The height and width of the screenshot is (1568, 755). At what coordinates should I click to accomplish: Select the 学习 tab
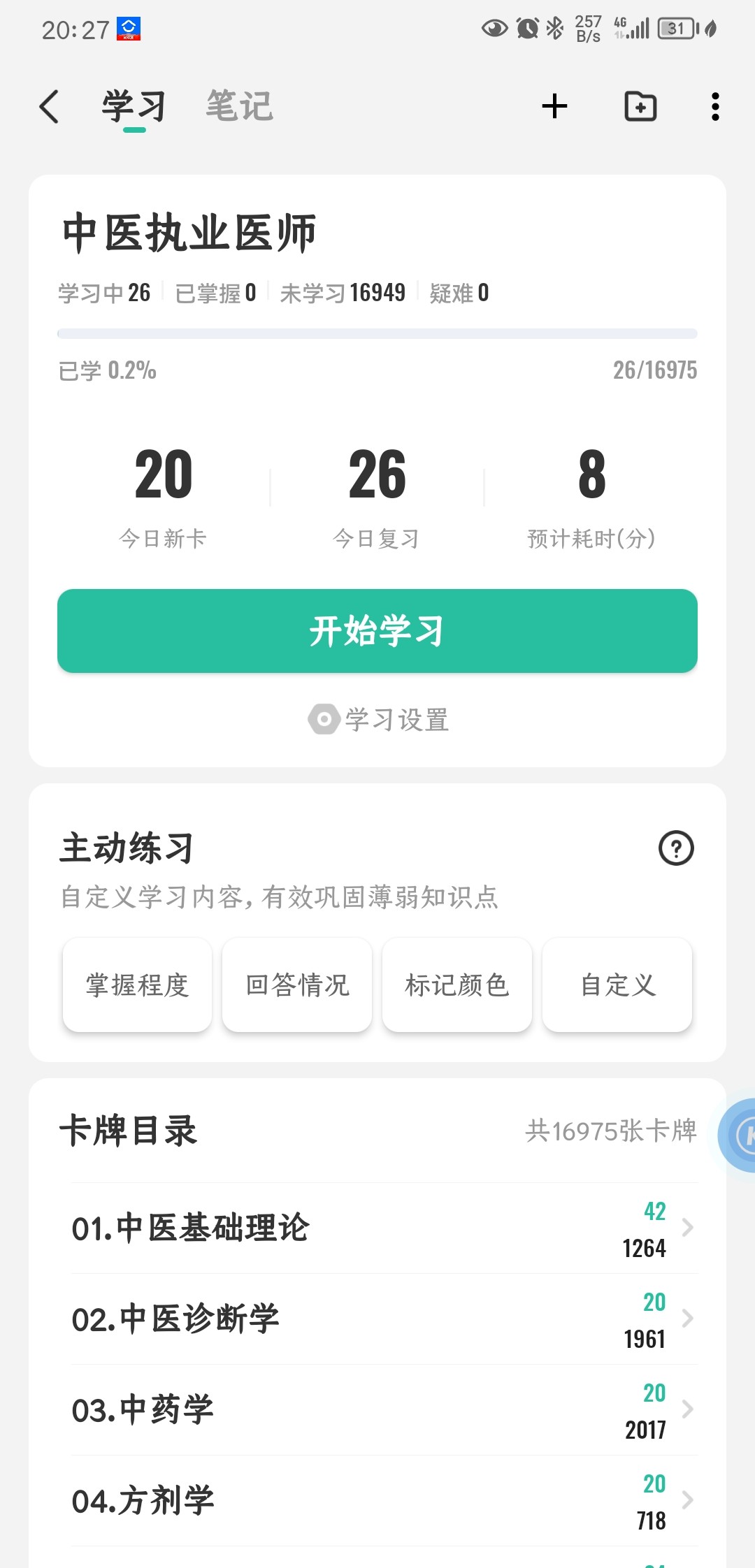[134, 107]
